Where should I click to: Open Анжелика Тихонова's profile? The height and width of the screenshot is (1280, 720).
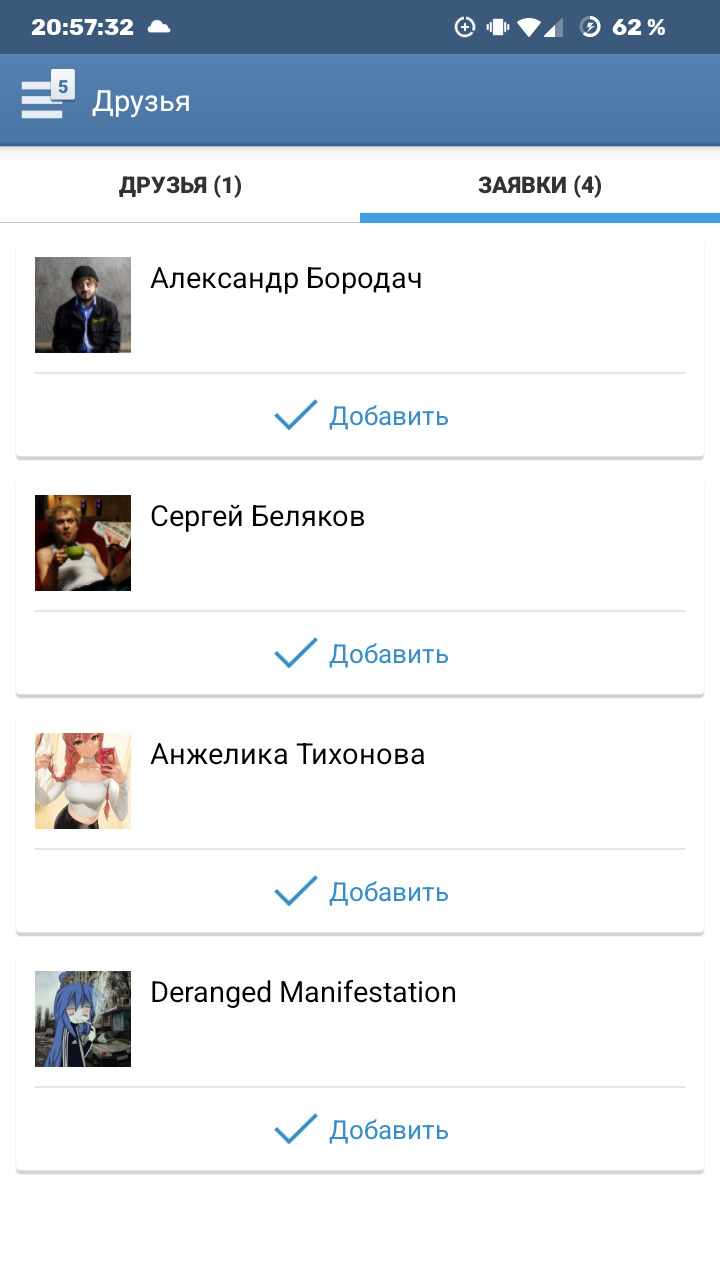[x=287, y=754]
